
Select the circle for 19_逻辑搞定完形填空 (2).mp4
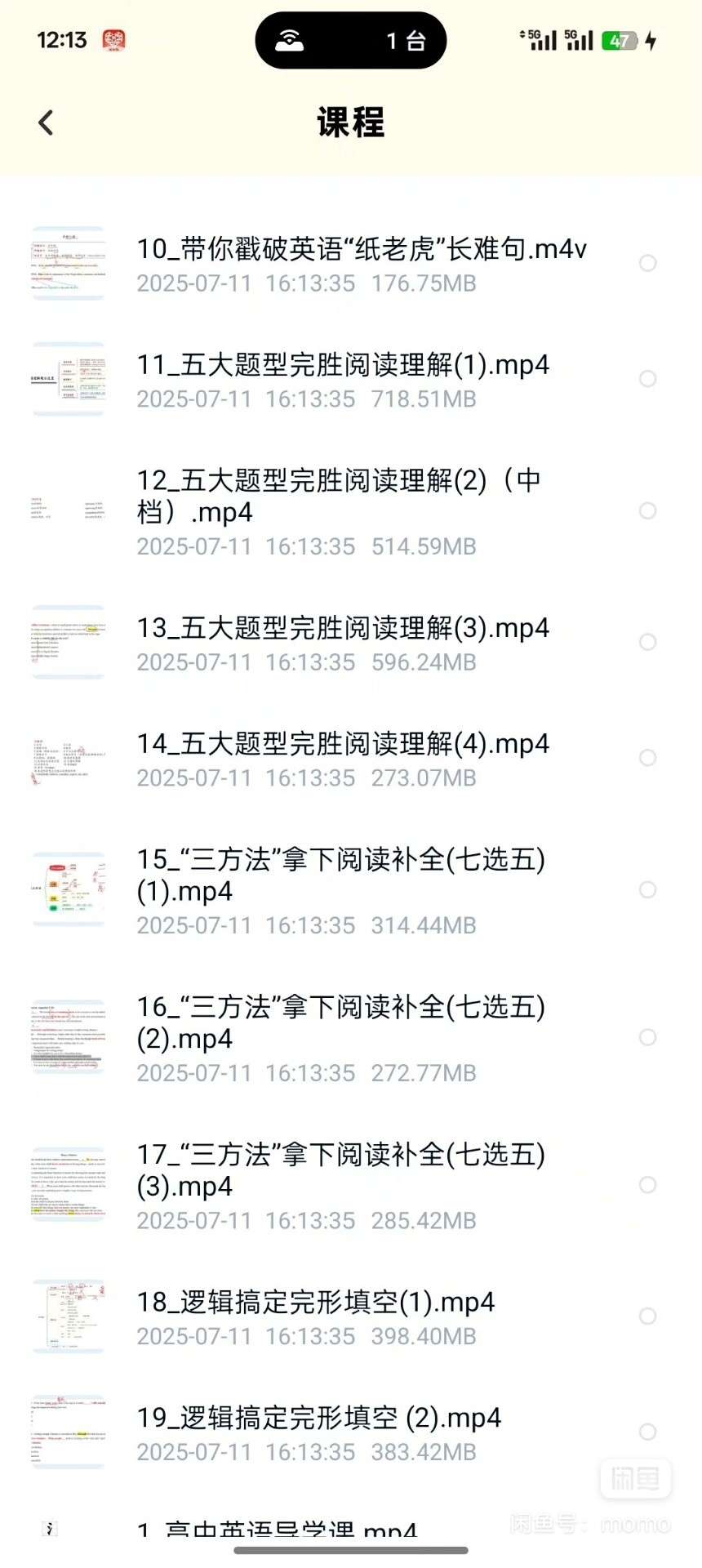click(x=648, y=1432)
